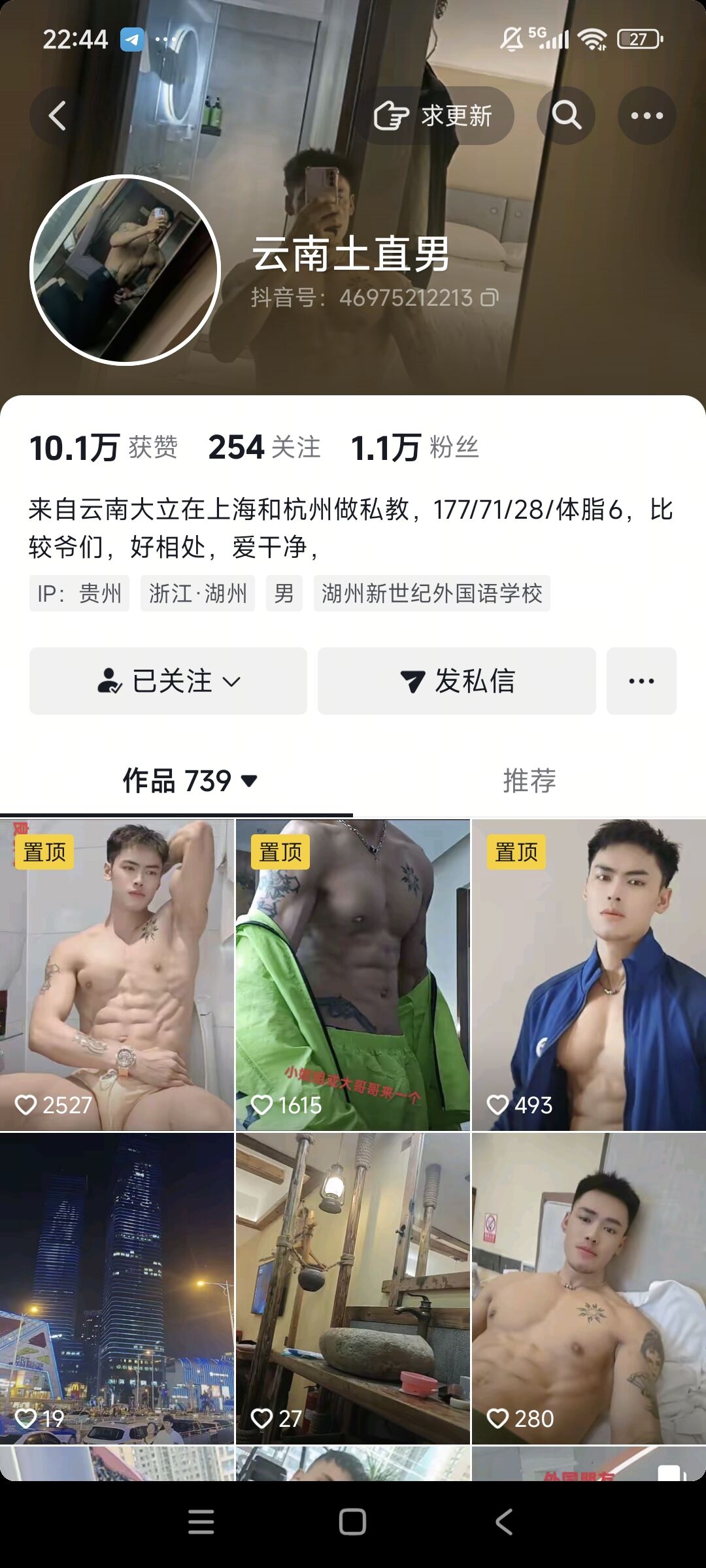The height and width of the screenshot is (1568, 706).
Task: Tap 发私信 to send a message
Action: click(457, 681)
